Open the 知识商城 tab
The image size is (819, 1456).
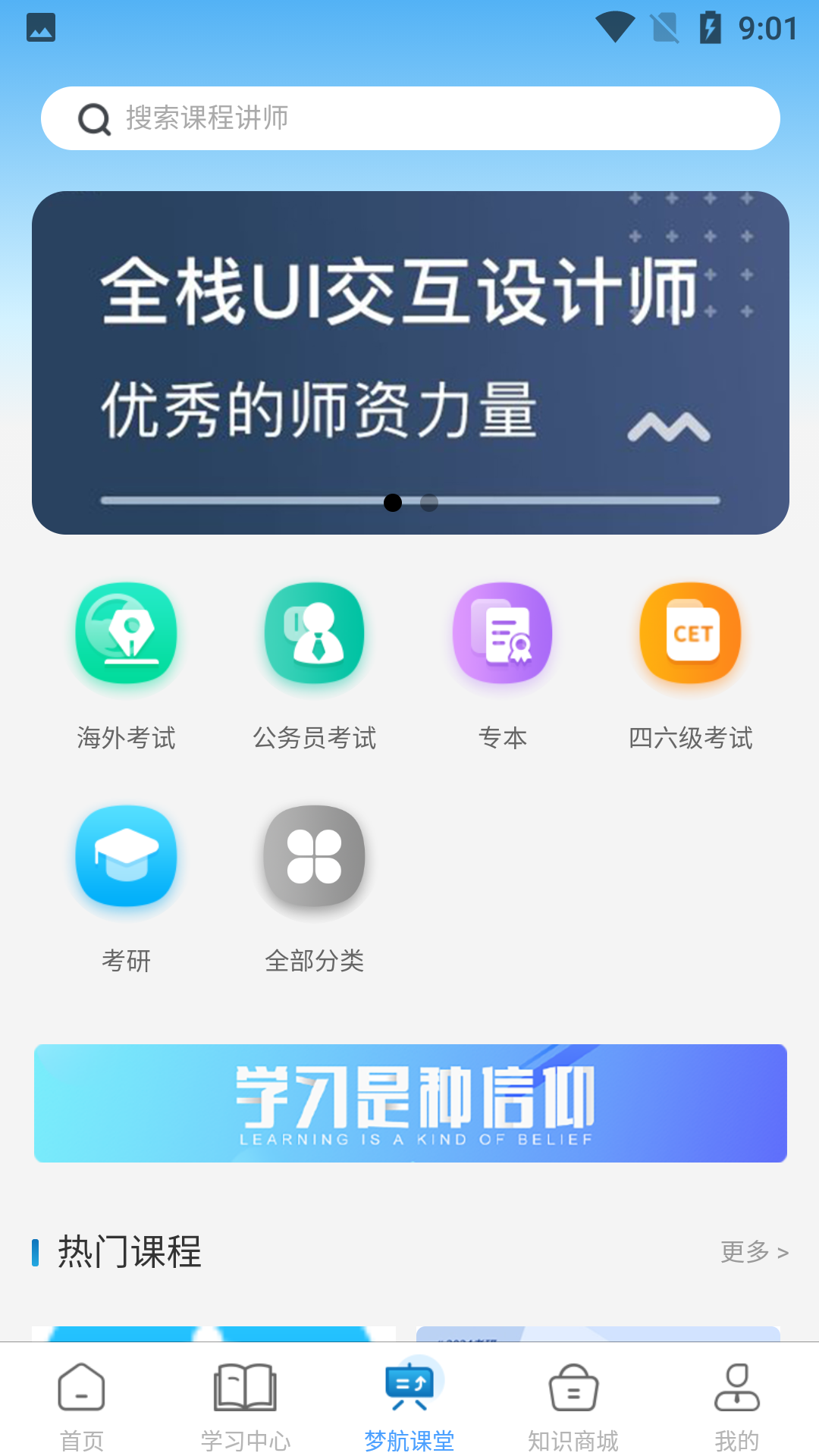coord(573,1407)
